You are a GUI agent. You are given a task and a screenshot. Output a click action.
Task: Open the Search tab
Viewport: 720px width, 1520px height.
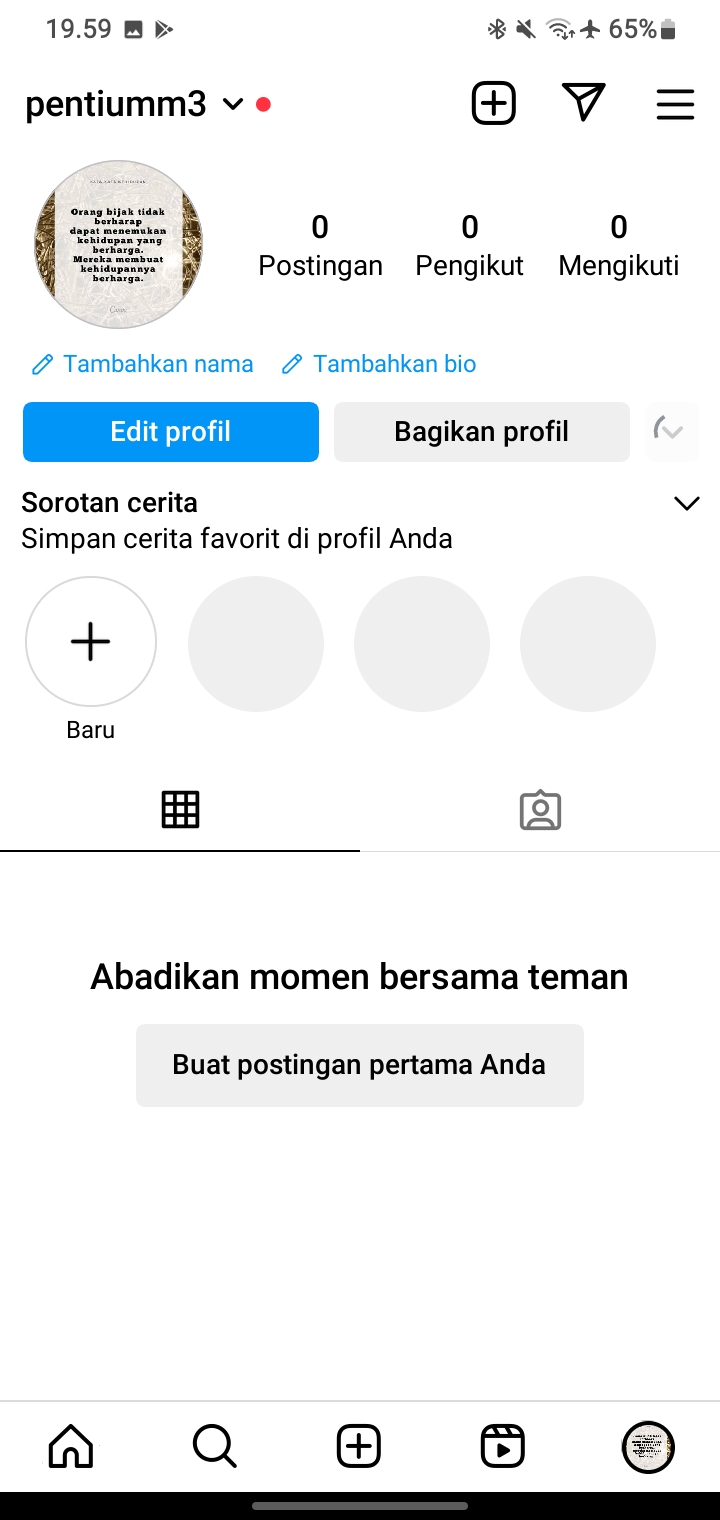point(214,1446)
